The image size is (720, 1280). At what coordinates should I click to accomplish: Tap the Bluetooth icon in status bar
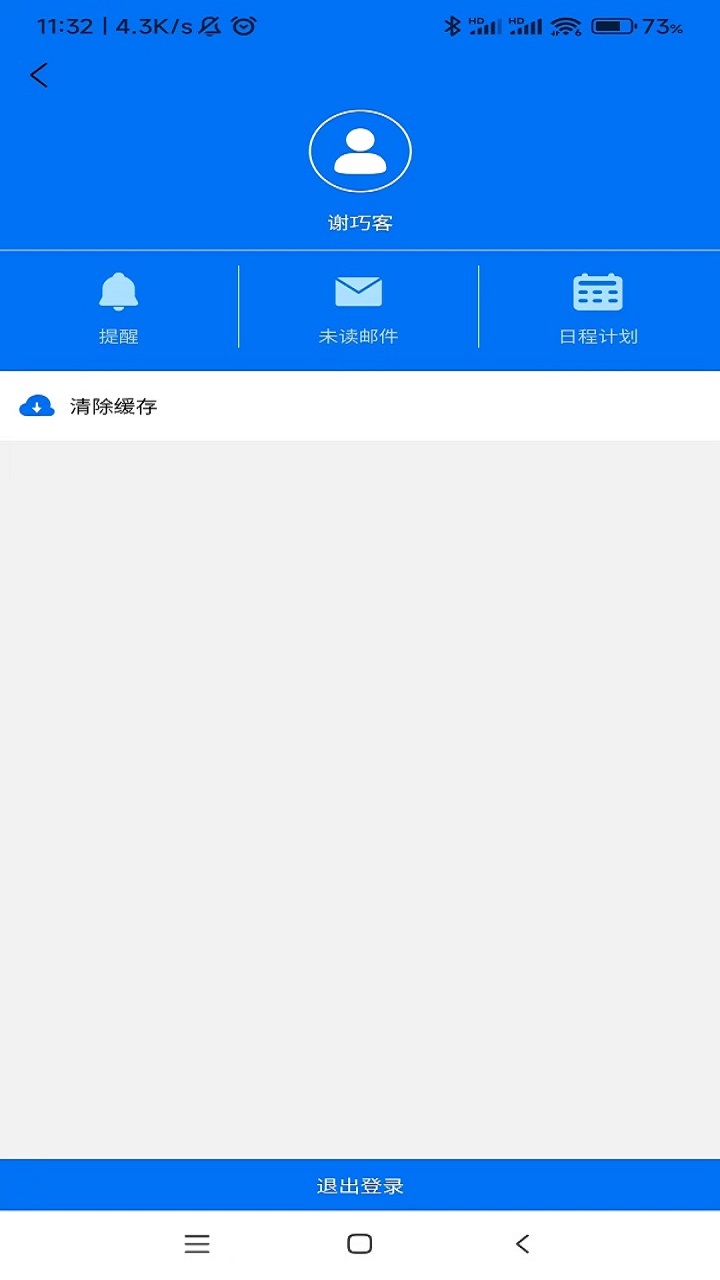(x=452, y=29)
